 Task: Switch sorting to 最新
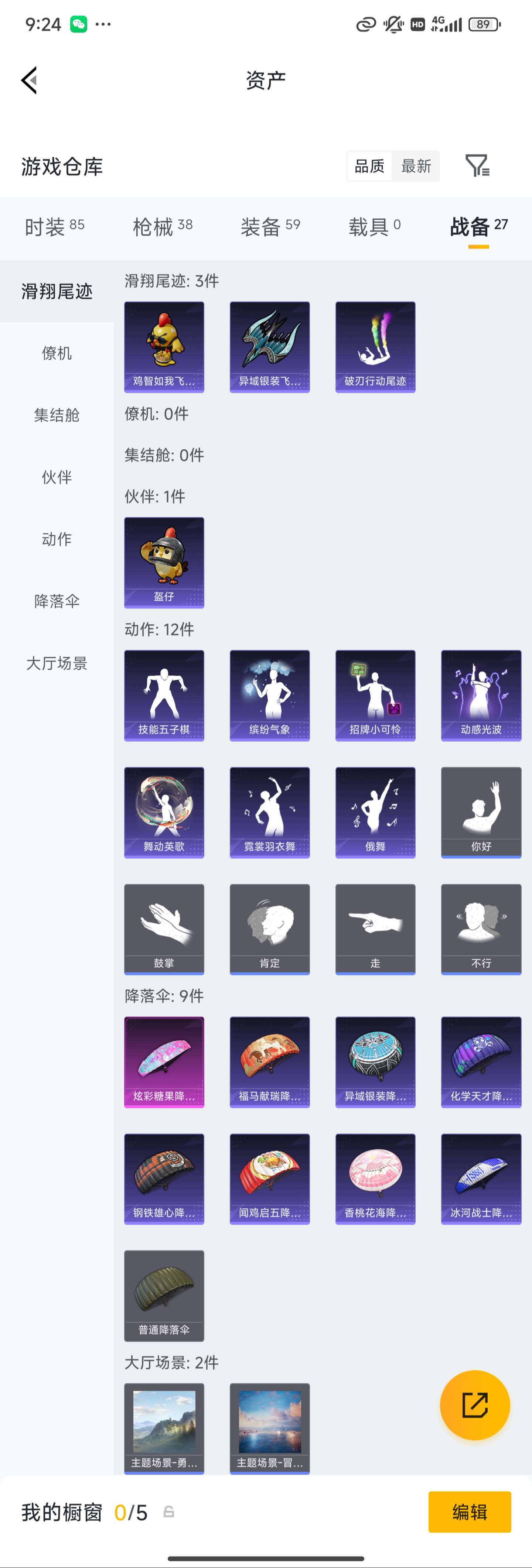click(416, 165)
